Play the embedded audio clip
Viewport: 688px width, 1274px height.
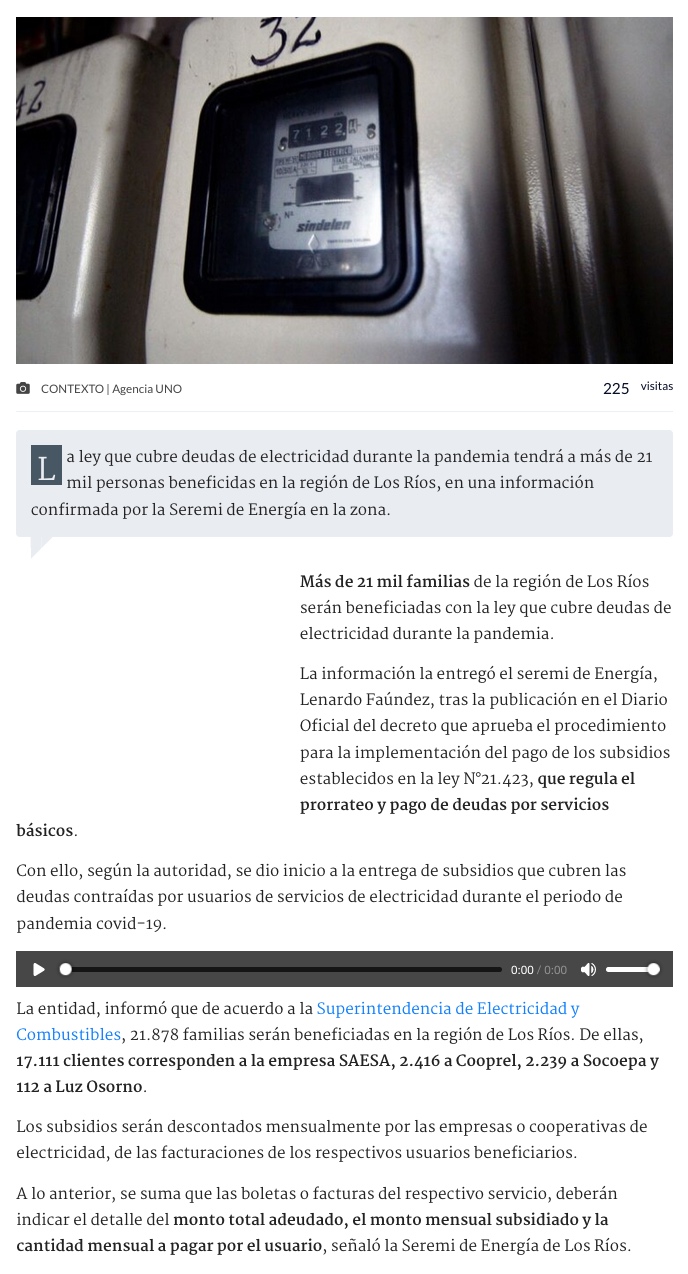click(x=39, y=969)
